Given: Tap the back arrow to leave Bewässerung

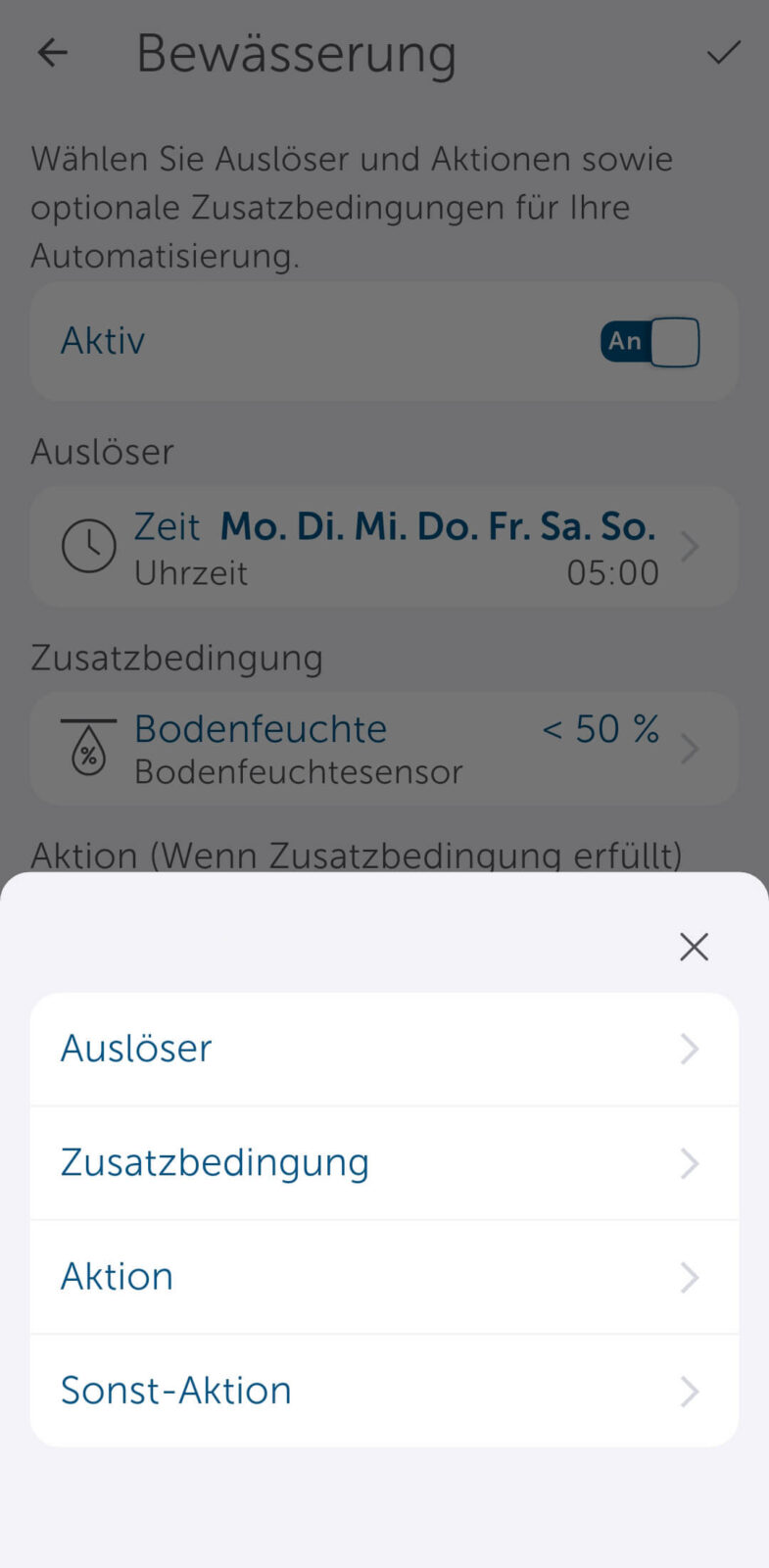Looking at the screenshot, I should tap(51, 53).
